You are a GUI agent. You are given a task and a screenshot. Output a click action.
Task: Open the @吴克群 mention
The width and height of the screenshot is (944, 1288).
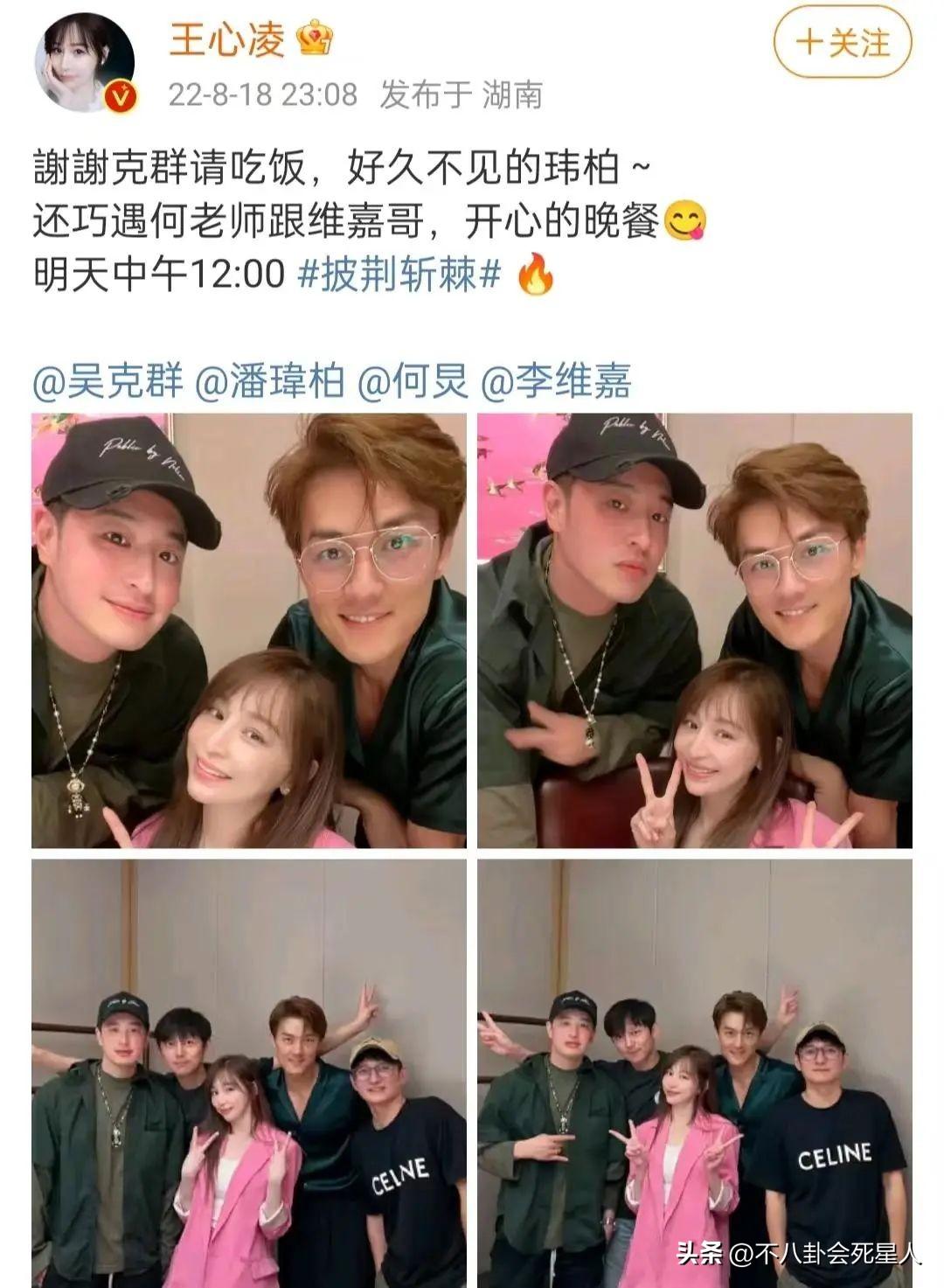(x=108, y=383)
